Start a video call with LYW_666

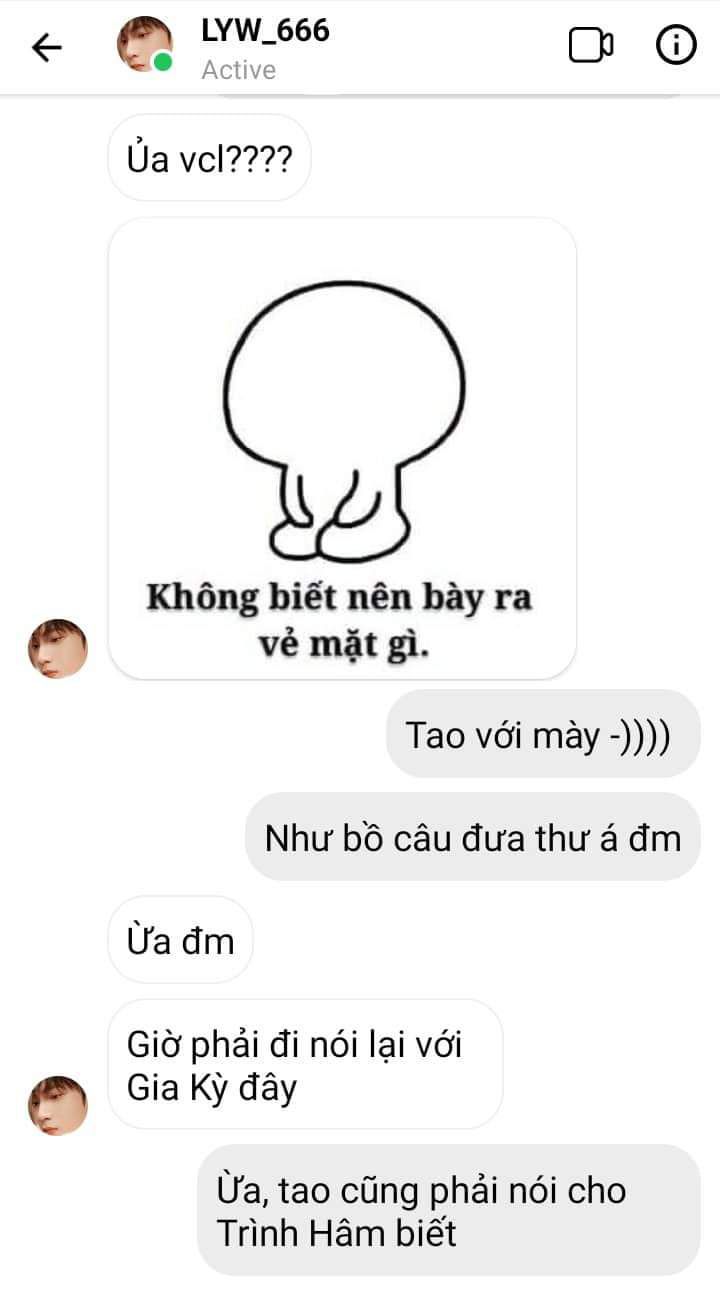pos(590,46)
